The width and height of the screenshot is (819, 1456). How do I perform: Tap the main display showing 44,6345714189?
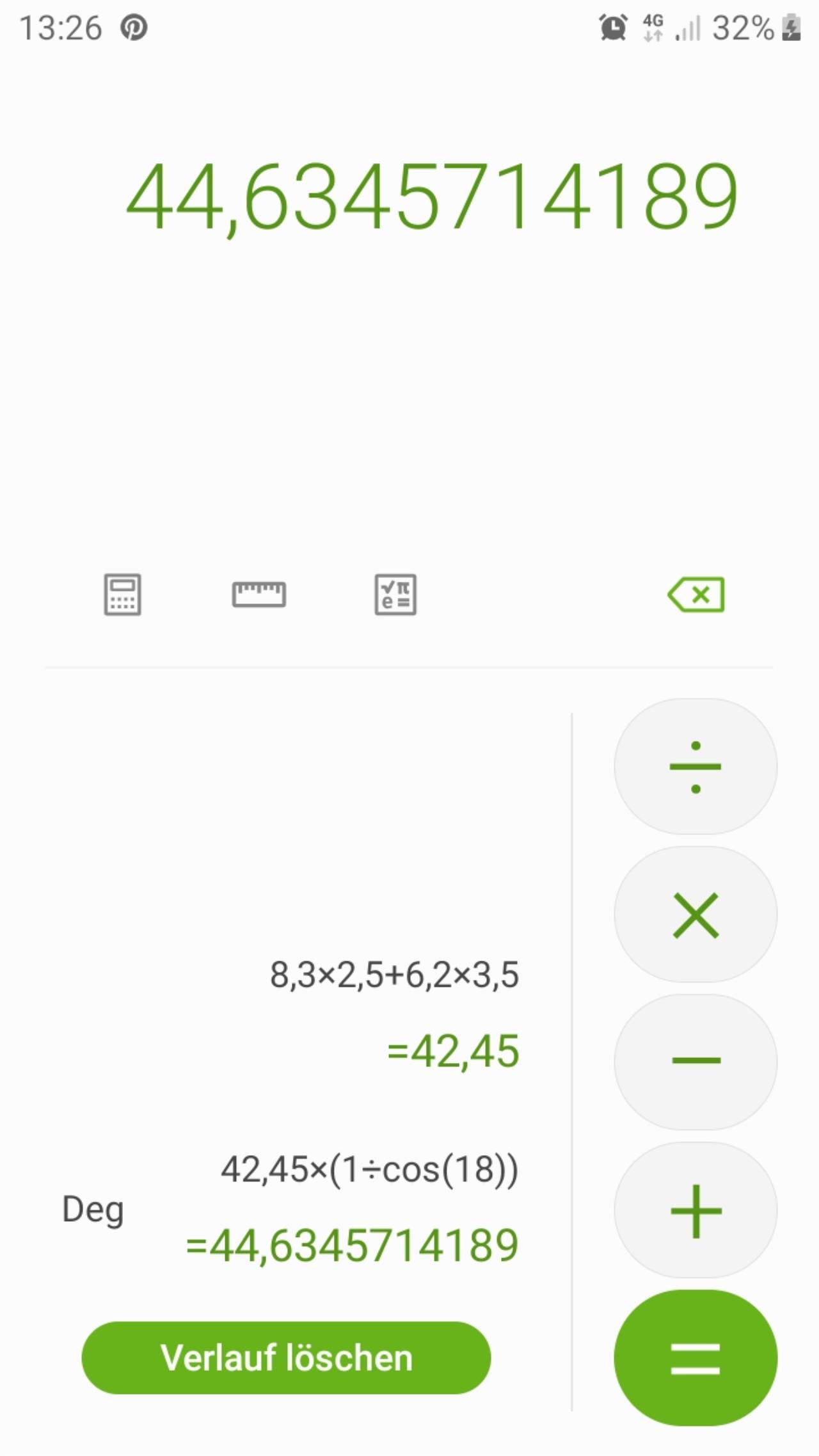click(x=432, y=197)
